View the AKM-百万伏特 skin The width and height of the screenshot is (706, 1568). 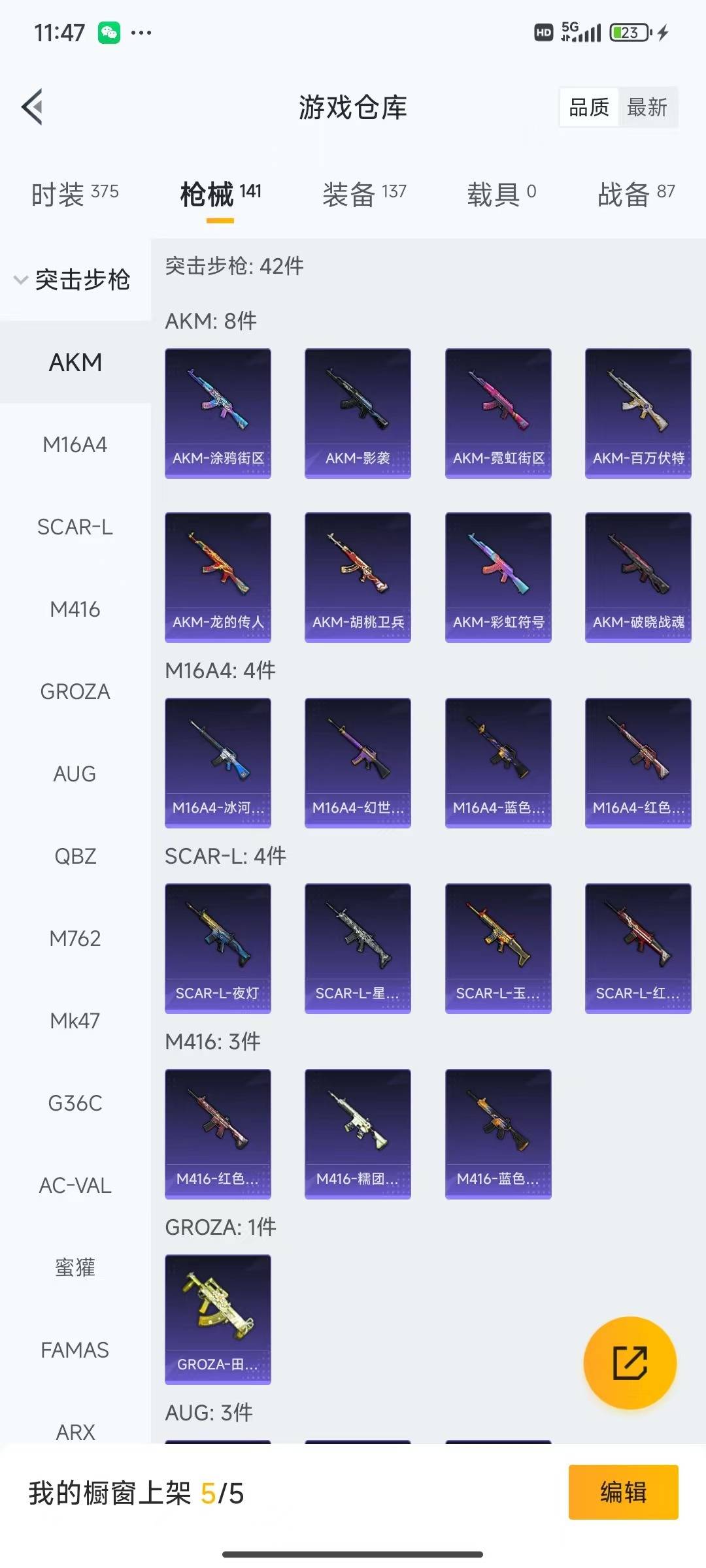[638, 413]
